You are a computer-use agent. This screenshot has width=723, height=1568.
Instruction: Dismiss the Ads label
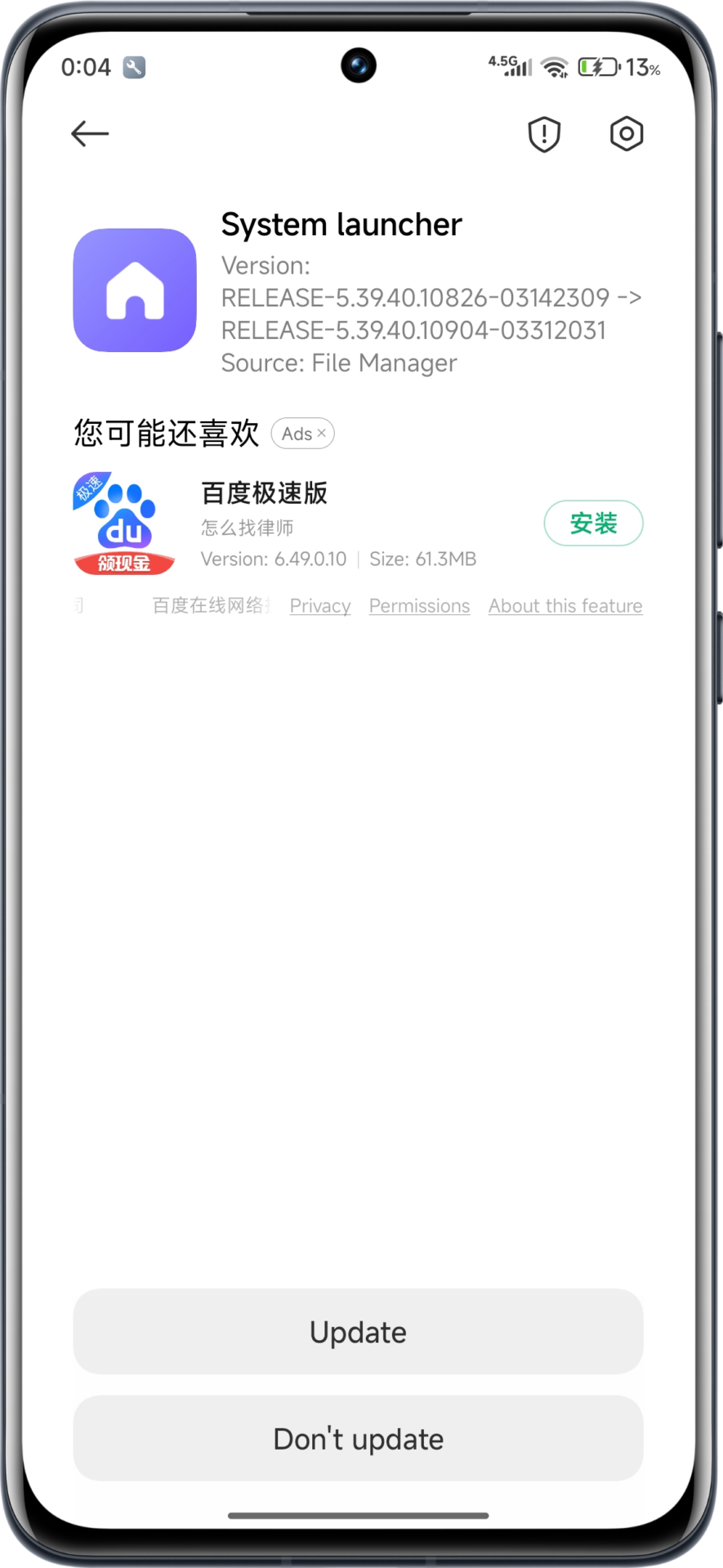coord(322,434)
